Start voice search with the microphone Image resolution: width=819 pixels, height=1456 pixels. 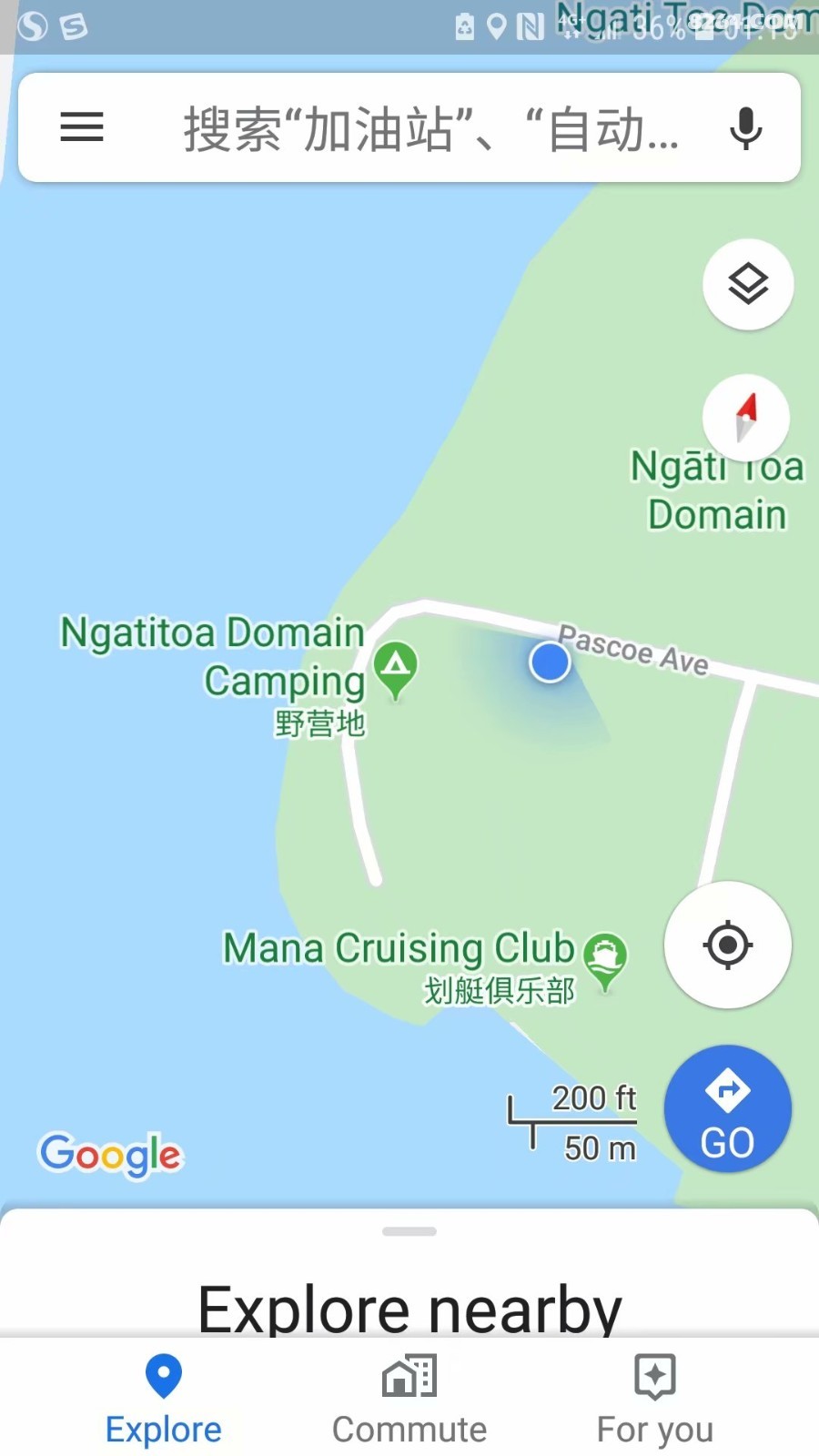[x=745, y=127]
